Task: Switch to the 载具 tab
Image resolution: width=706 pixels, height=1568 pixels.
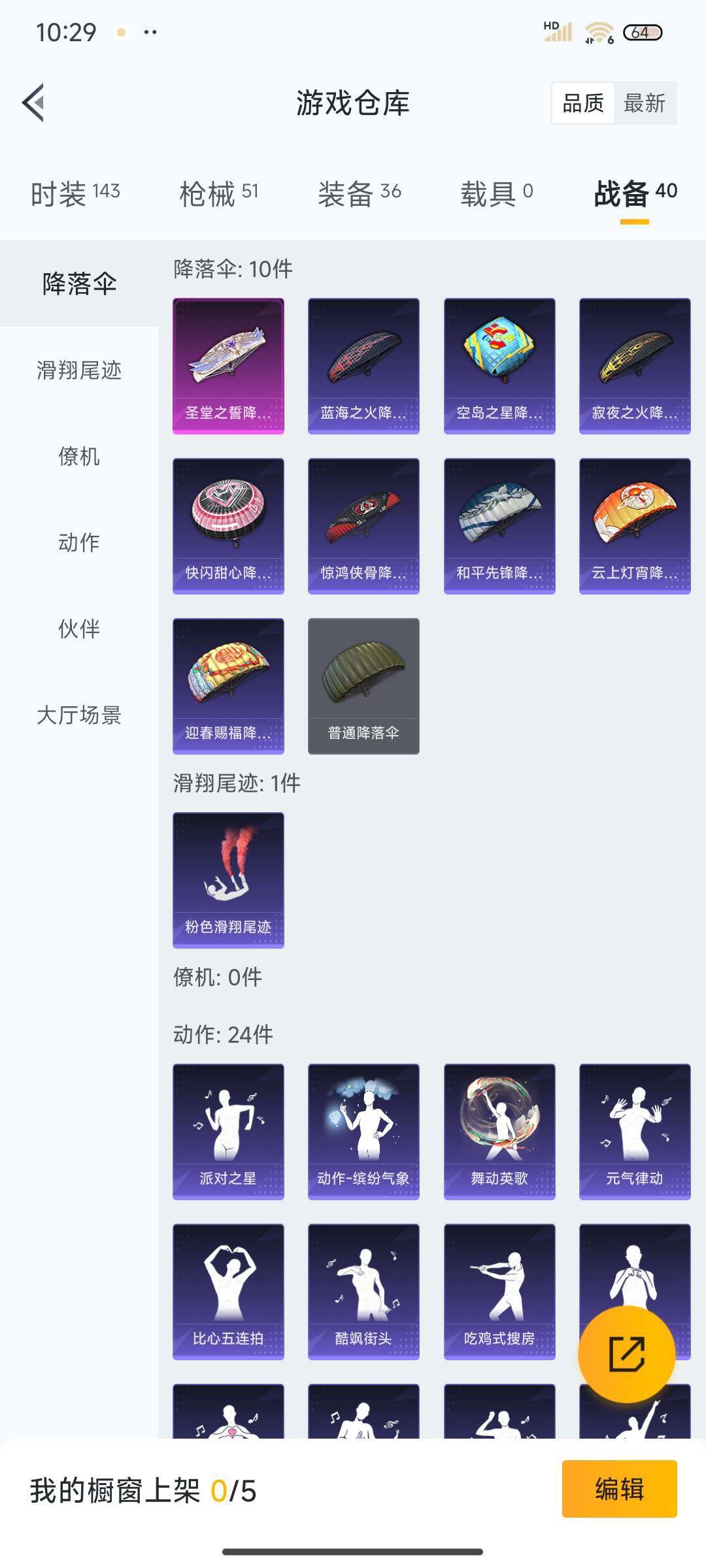Action: tap(497, 194)
